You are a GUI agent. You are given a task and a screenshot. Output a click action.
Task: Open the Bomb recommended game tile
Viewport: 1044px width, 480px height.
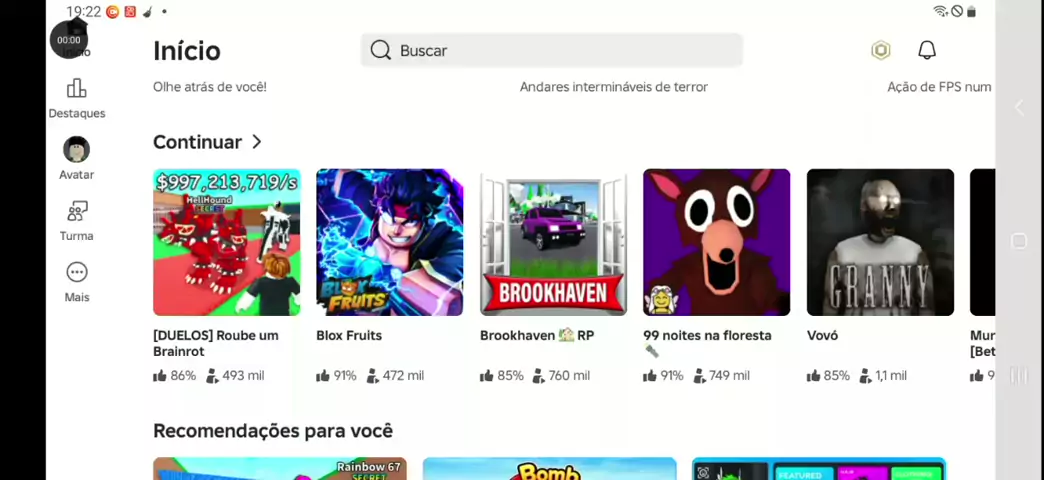[549, 469]
